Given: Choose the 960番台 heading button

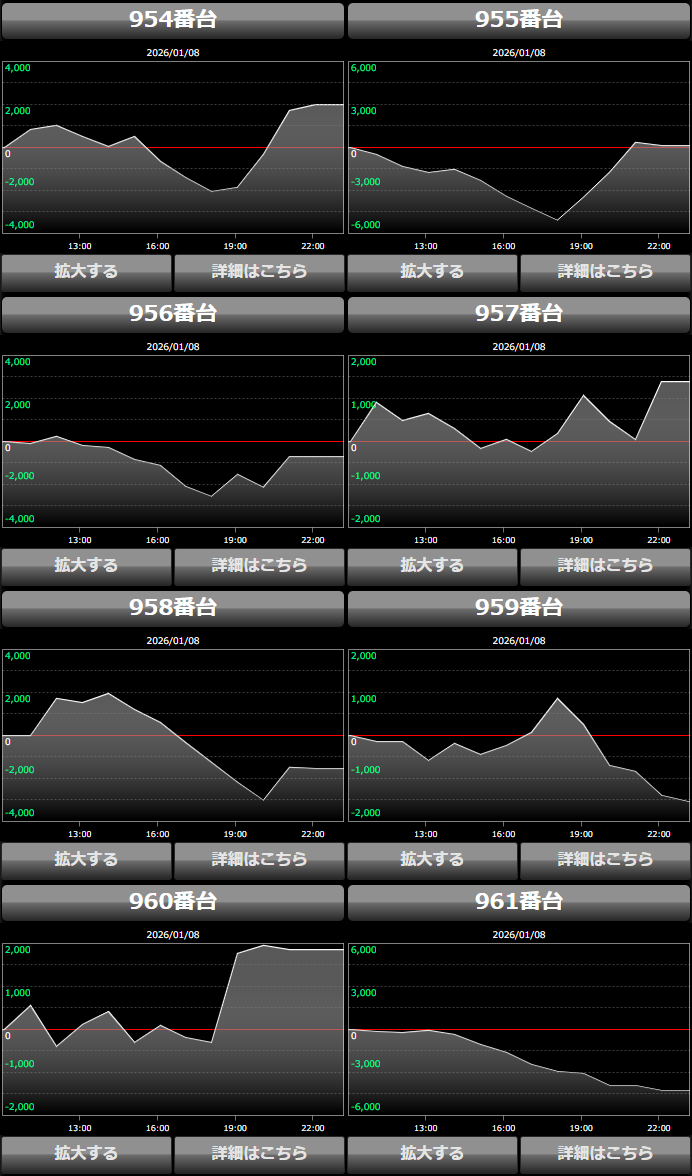Looking at the screenshot, I should (x=173, y=902).
